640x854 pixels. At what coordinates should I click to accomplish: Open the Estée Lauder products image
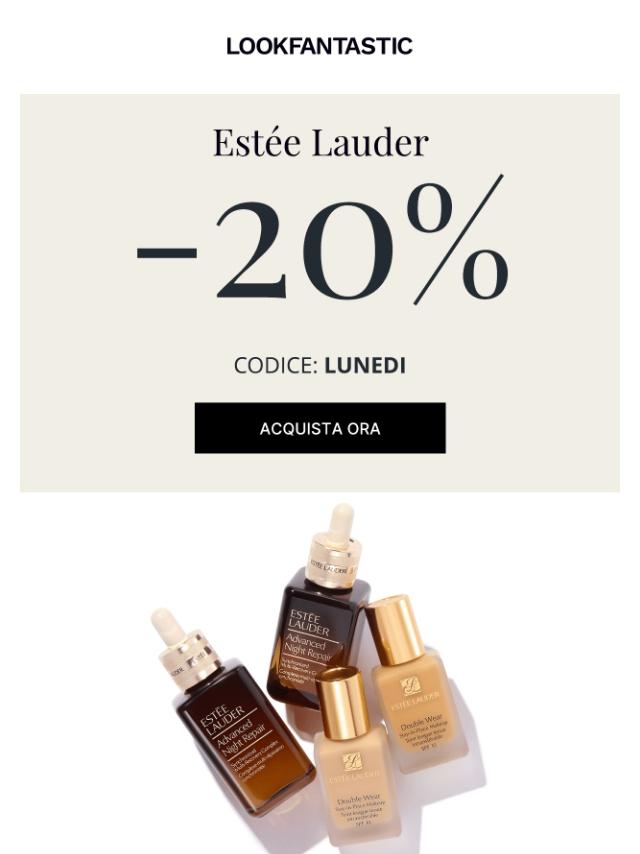pos(320,680)
